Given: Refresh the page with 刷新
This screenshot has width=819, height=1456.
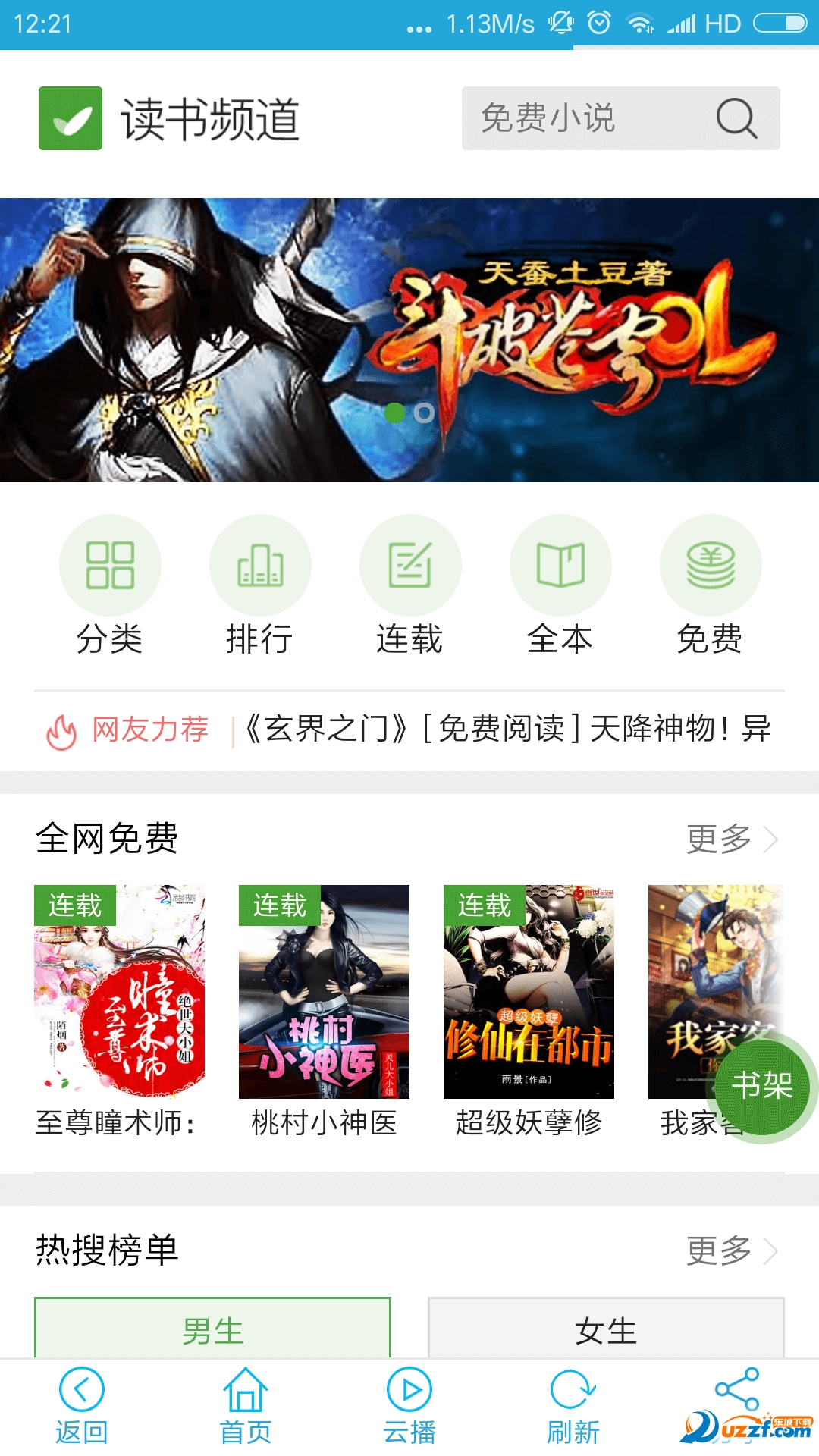Looking at the screenshot, I should click(x=573, y=1405).
